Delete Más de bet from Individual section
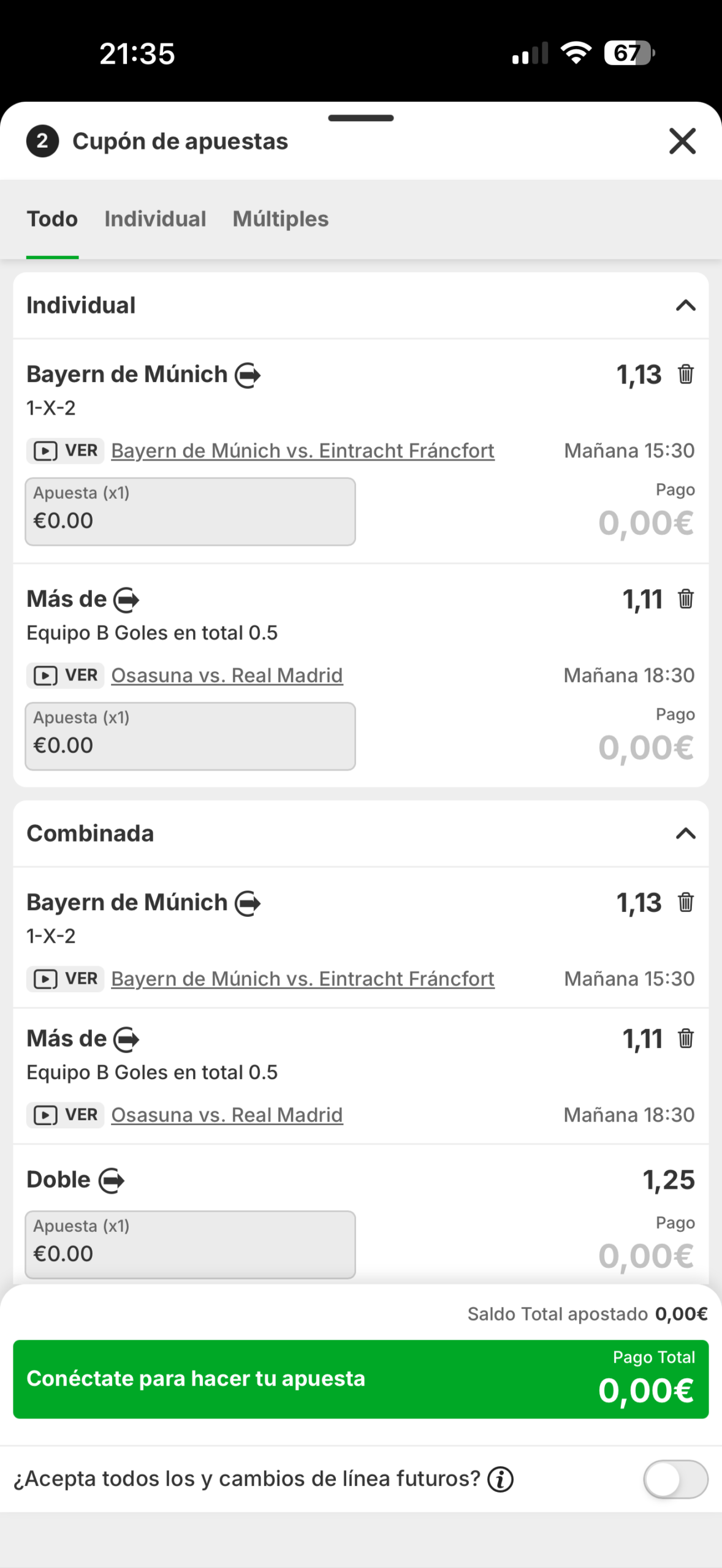This screenshot has width=722, height=1568. tap(685, 599)
